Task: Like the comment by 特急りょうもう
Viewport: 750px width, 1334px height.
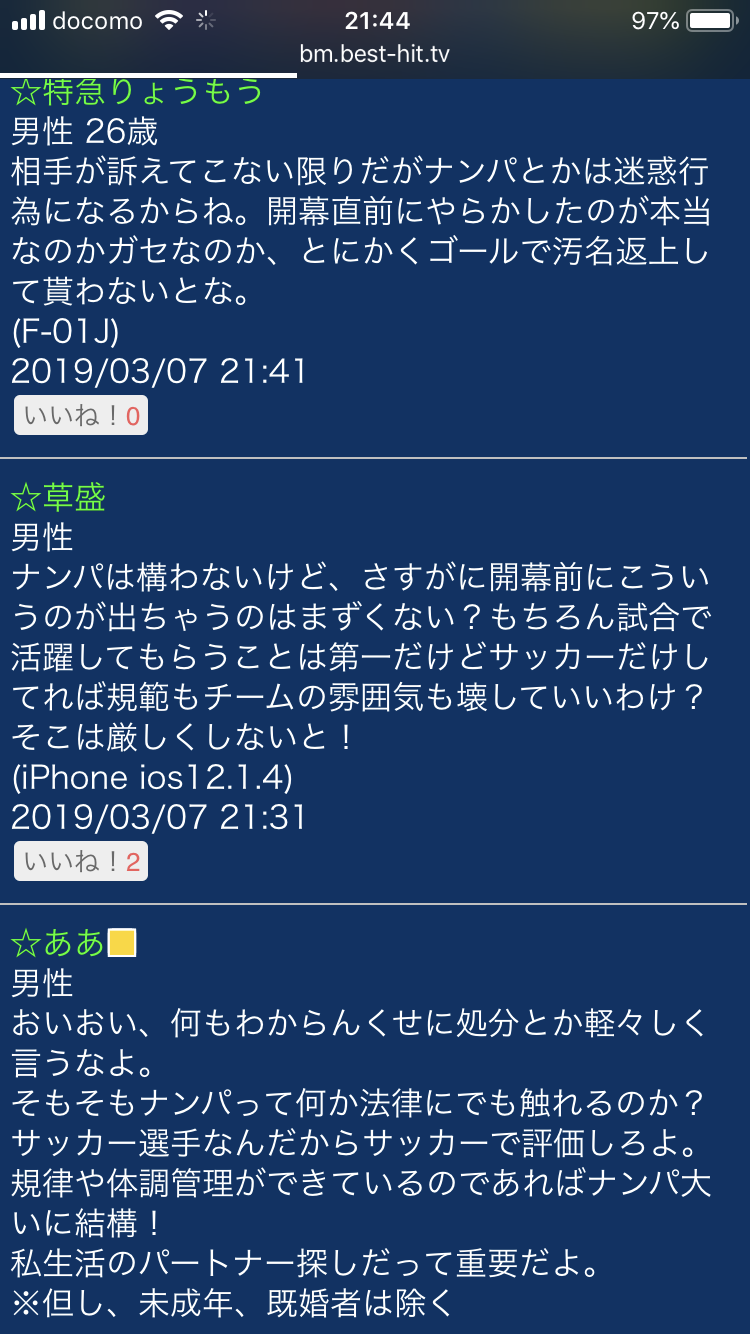Action: [x=81, y=416]
